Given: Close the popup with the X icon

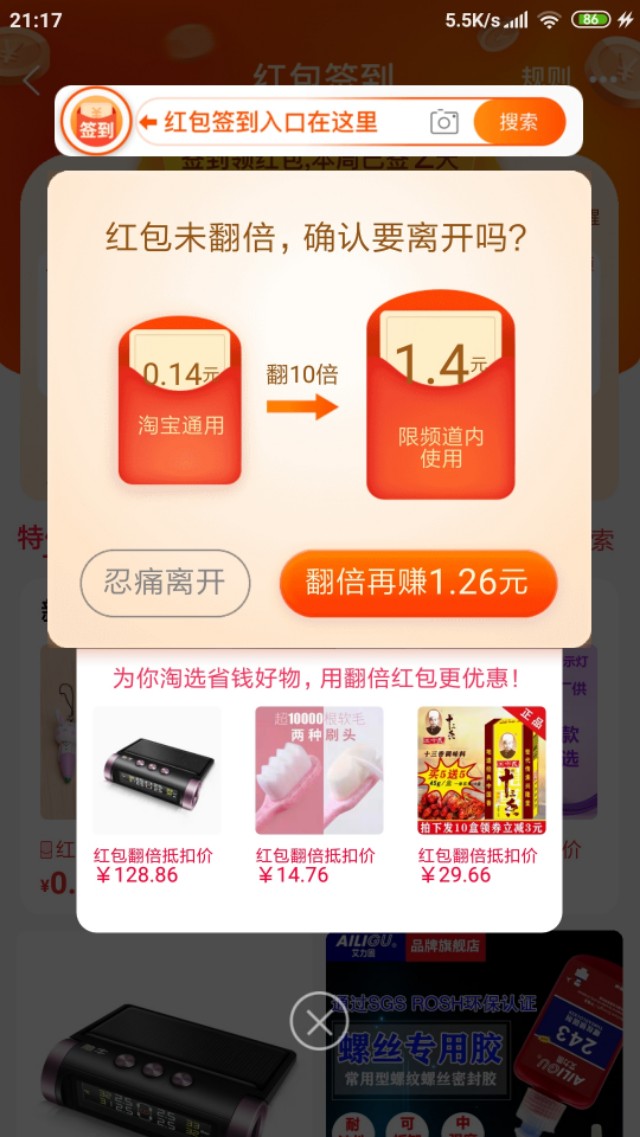Looking at the screenshot, I should point(319,1020).
